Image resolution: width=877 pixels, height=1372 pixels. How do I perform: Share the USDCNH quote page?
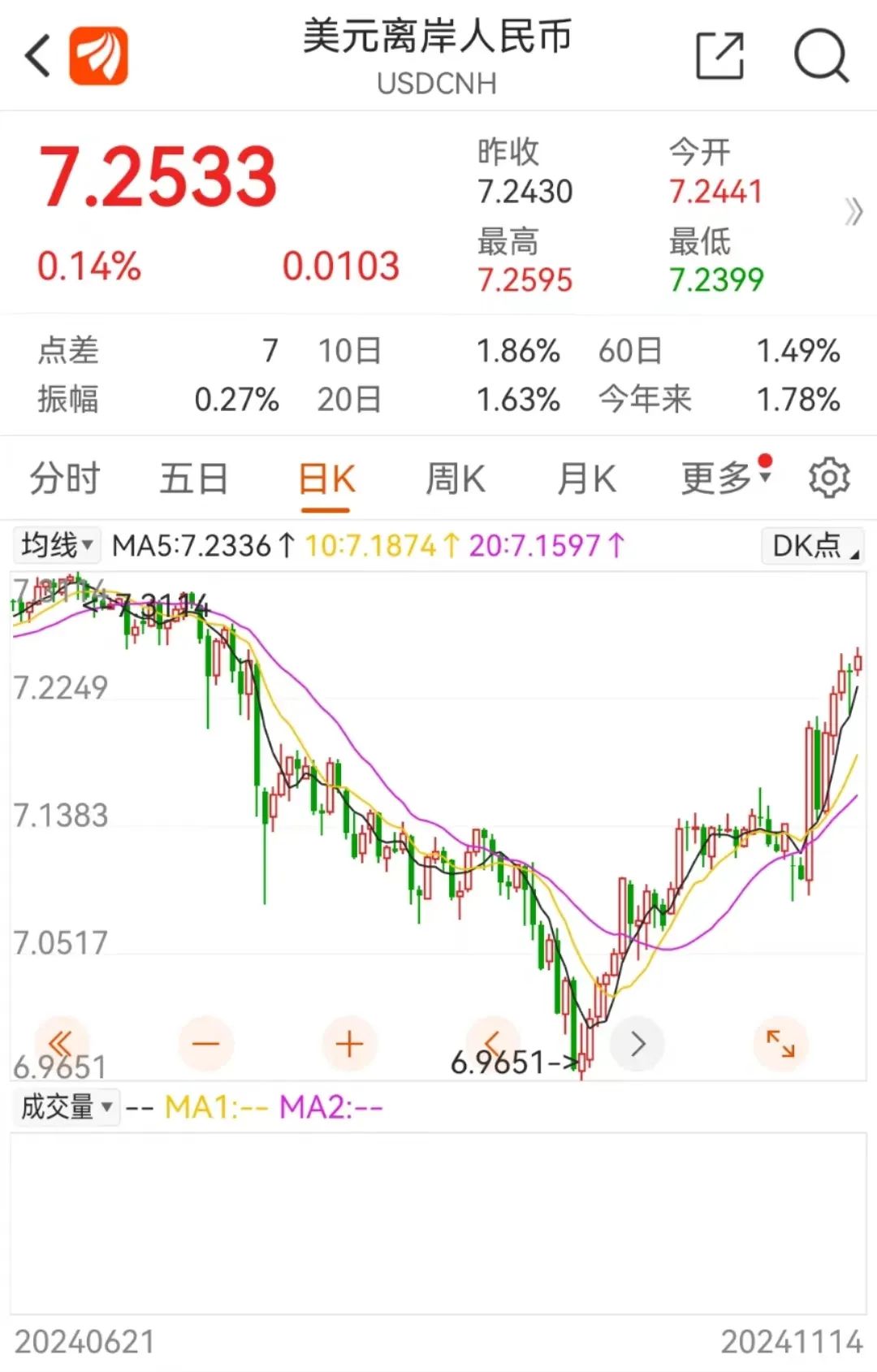click(x=719, y=55)
